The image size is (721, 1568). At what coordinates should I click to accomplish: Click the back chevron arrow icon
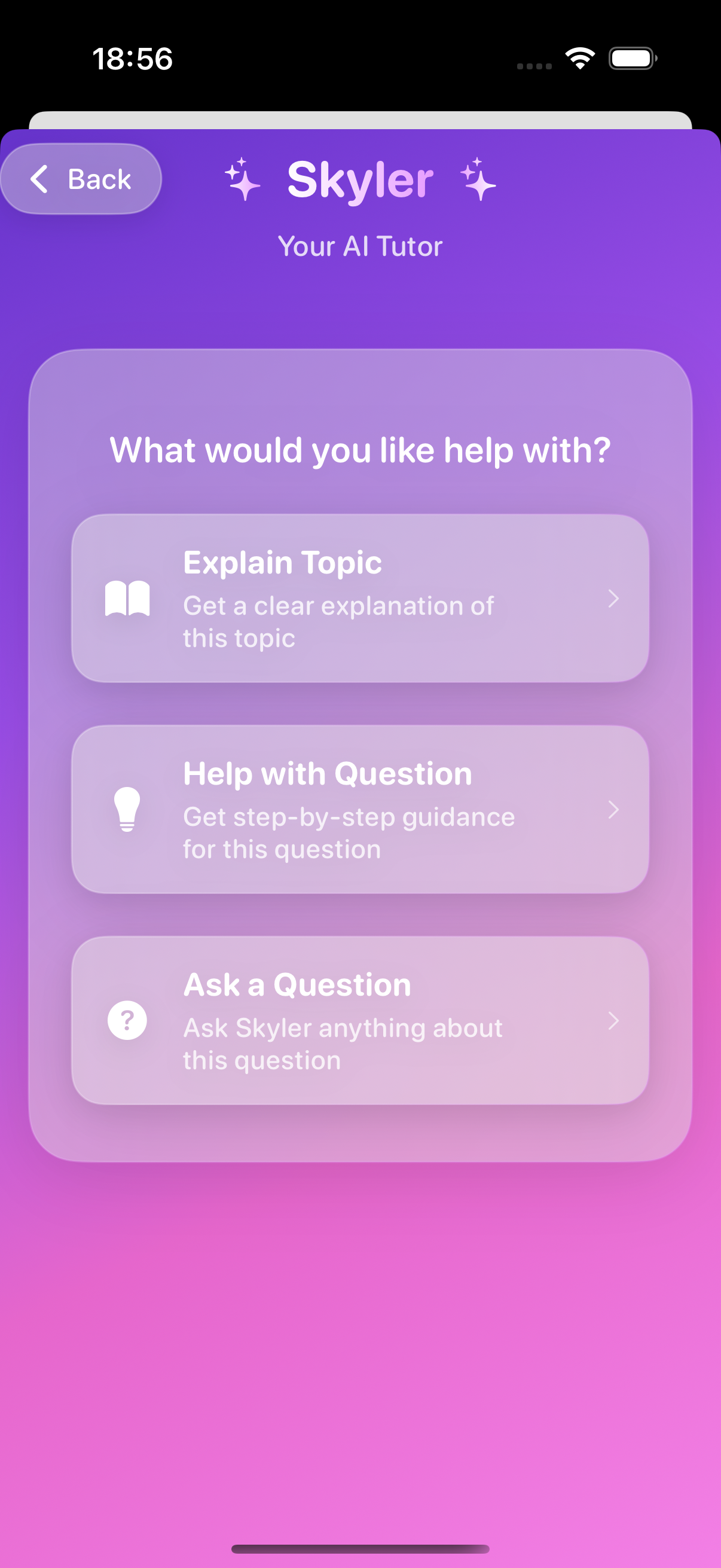point(41,178)
